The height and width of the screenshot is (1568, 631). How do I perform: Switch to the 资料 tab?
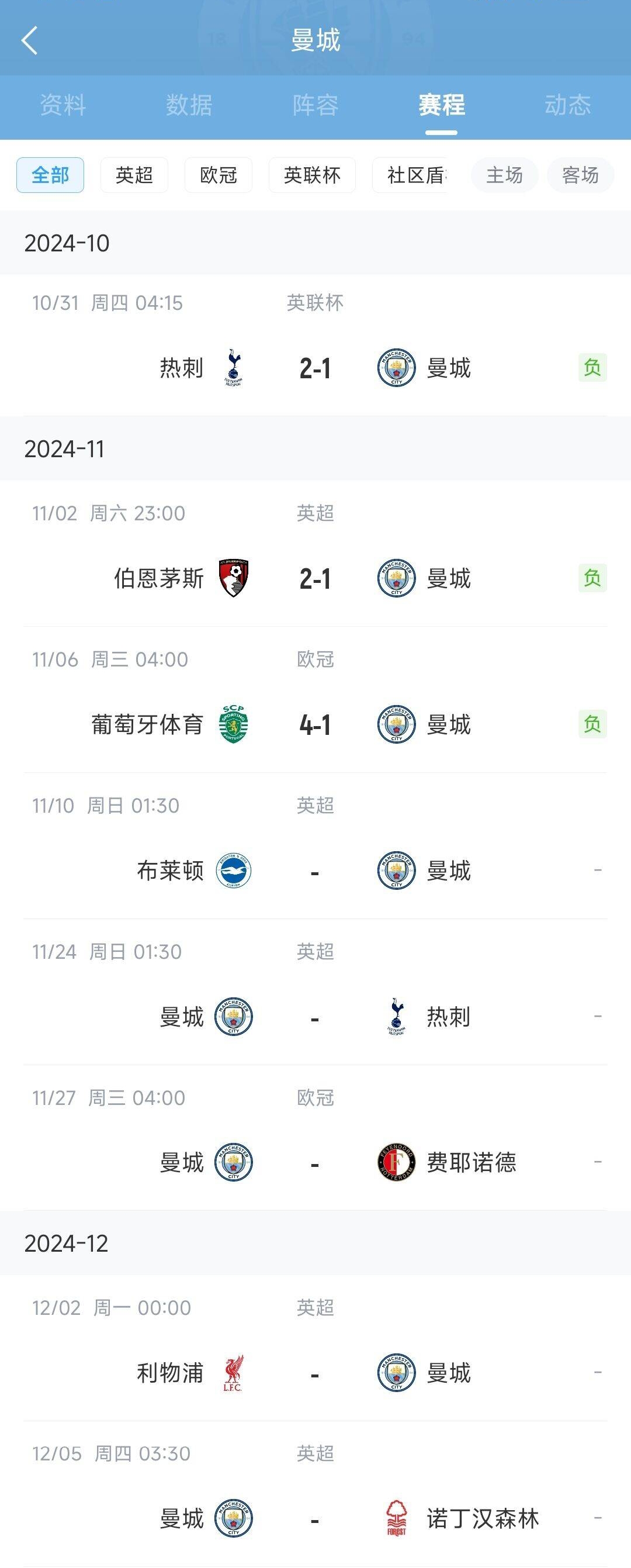point(63,105)
